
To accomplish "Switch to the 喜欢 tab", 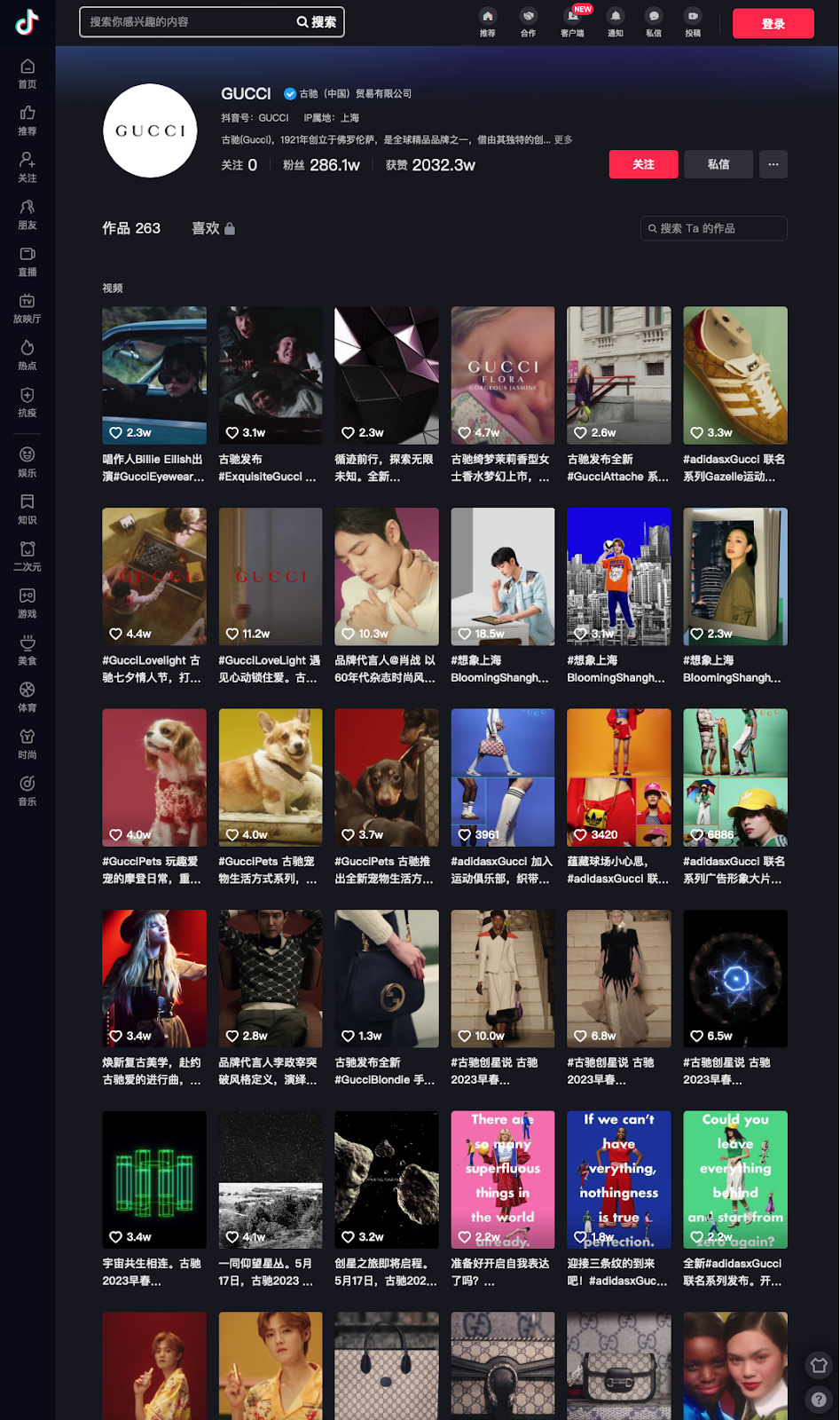I will (213, 228).
